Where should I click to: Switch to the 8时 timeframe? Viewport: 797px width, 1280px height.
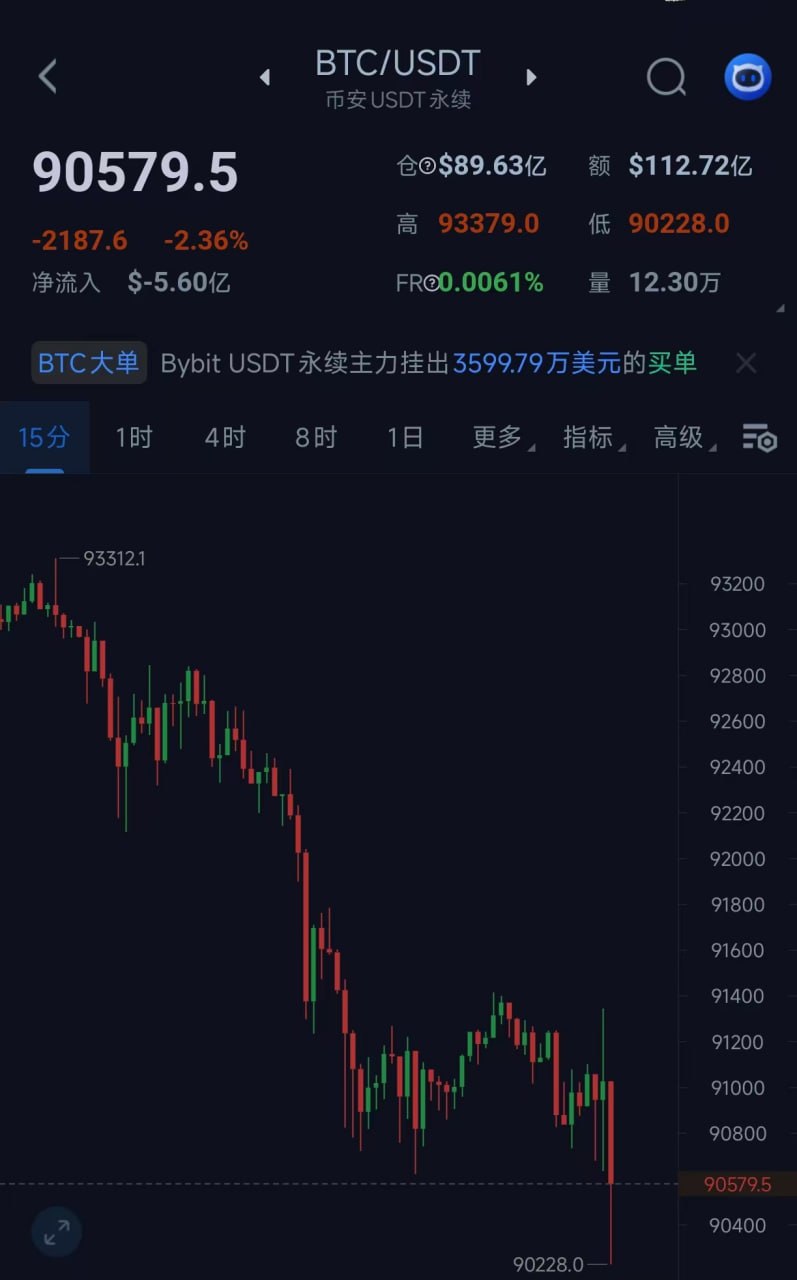(x=316, y=437)
